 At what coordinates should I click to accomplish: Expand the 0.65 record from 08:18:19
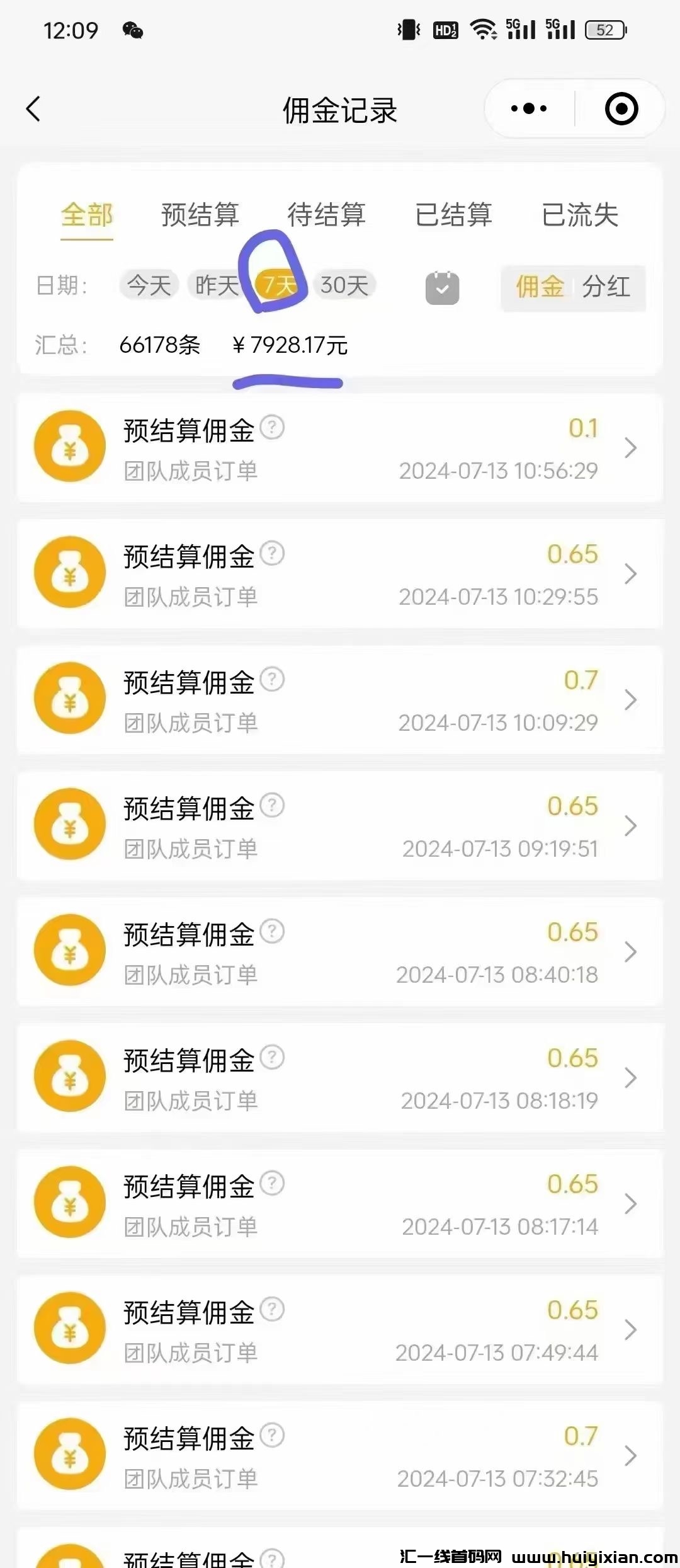coord(631,1079)
